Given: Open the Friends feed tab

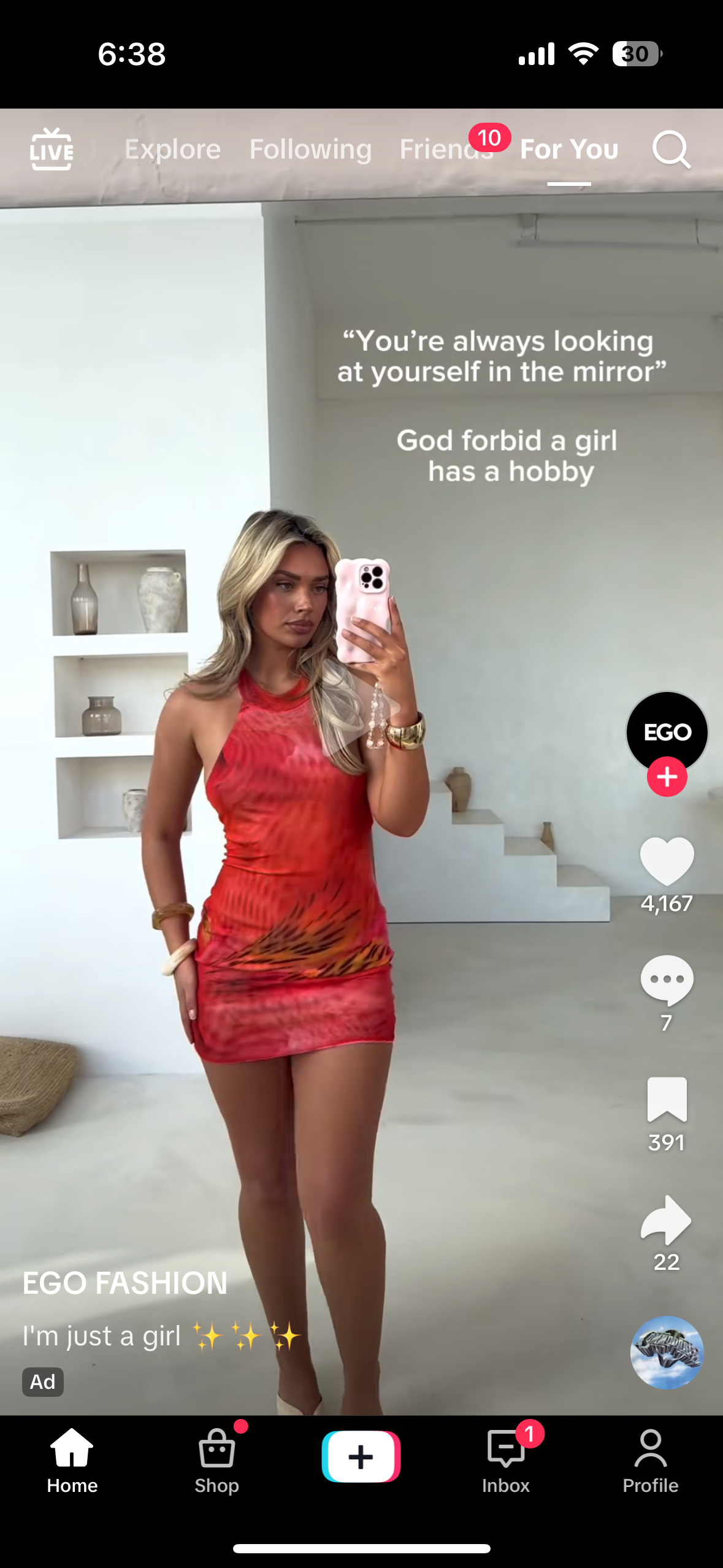Looking at the screenshot, I should click(x=446, y=149).
